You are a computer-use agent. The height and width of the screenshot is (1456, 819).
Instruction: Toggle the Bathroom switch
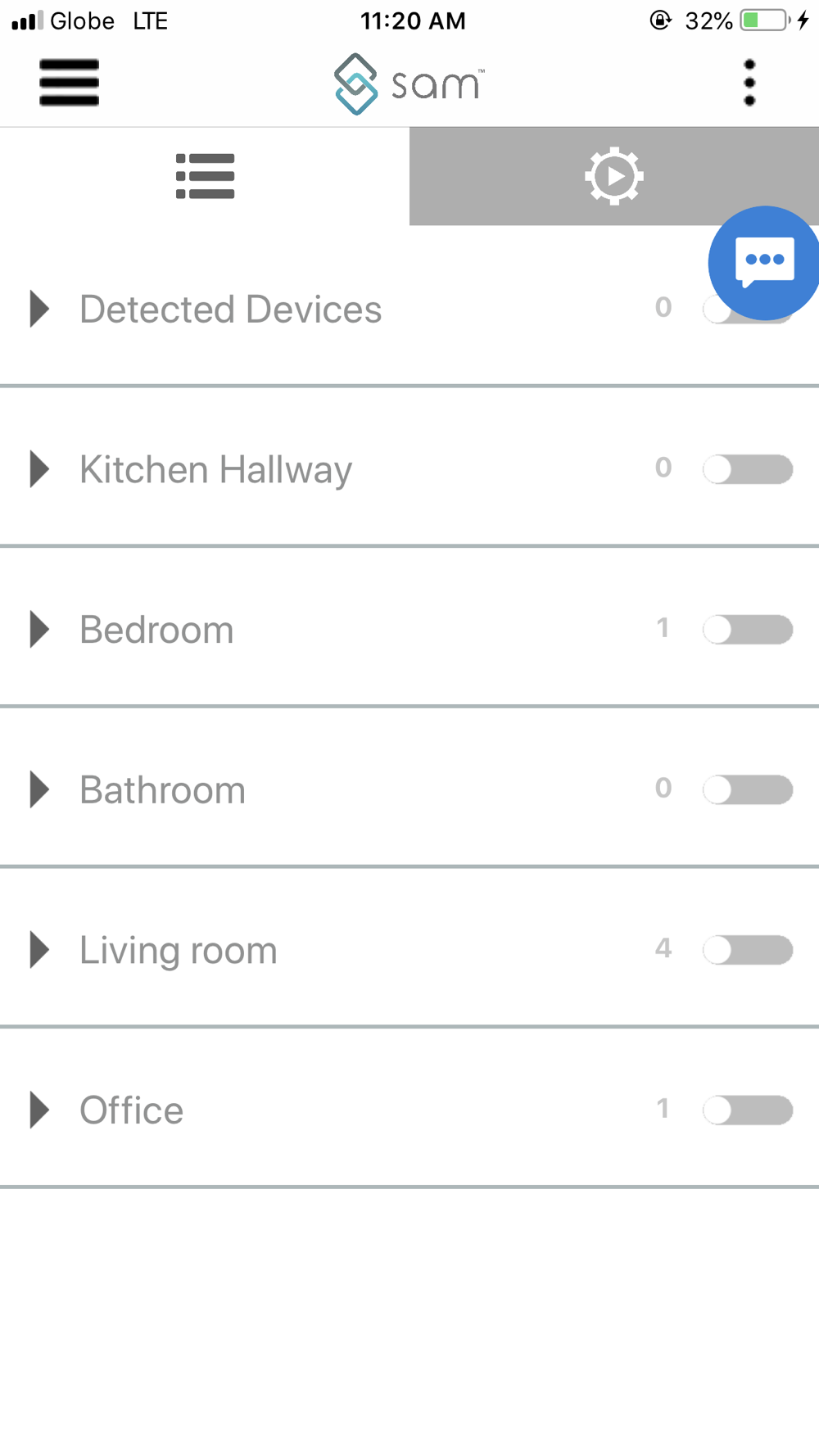(x=748, y=789)
